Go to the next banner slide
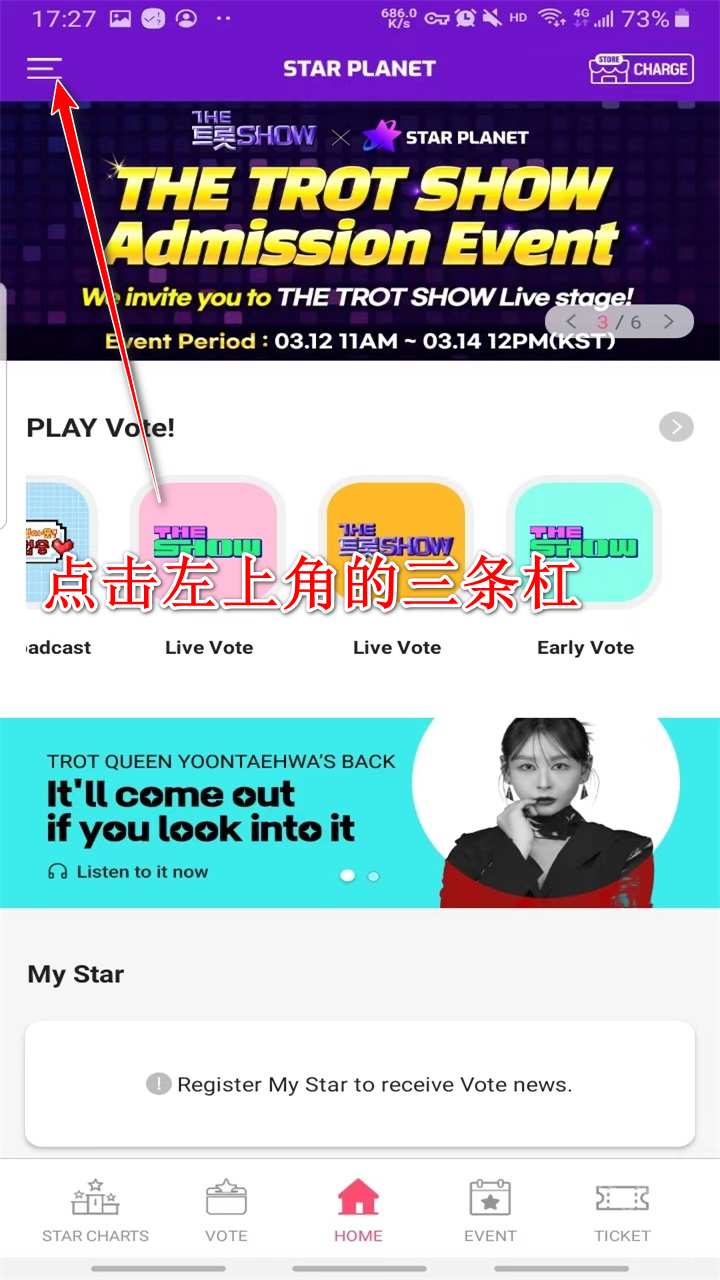This screenshot has height=1280, width=720. [669, 322]
